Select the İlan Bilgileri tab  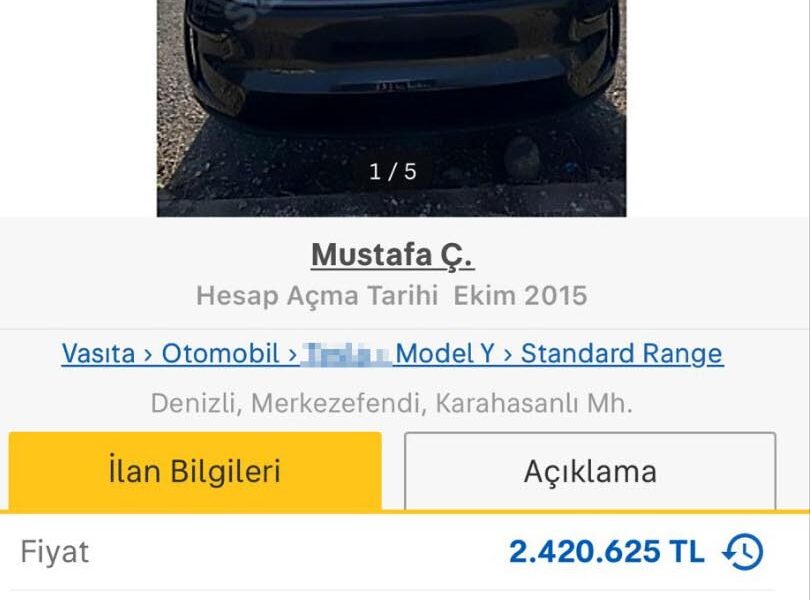[x=195, y=471]
